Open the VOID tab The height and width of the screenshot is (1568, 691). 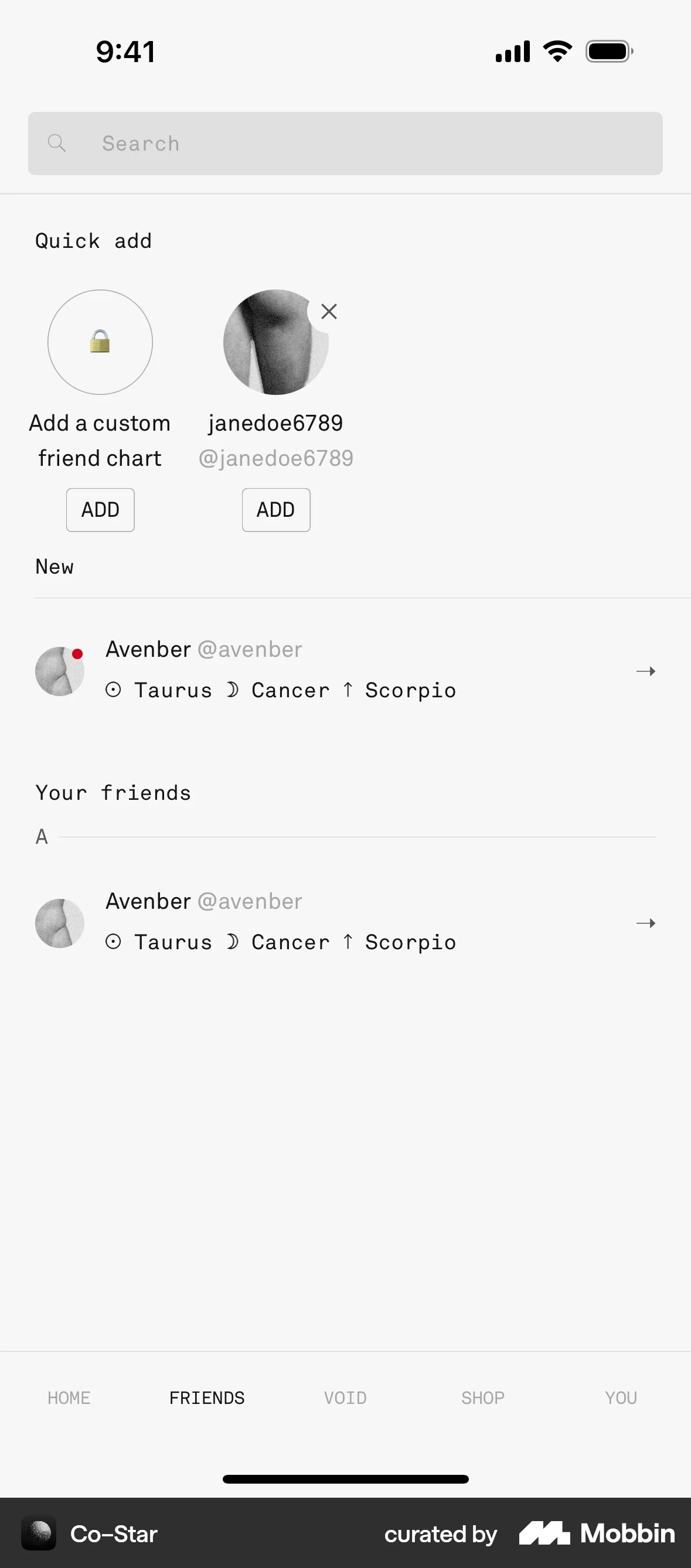pyautogui.click(x=345, y=1398)
